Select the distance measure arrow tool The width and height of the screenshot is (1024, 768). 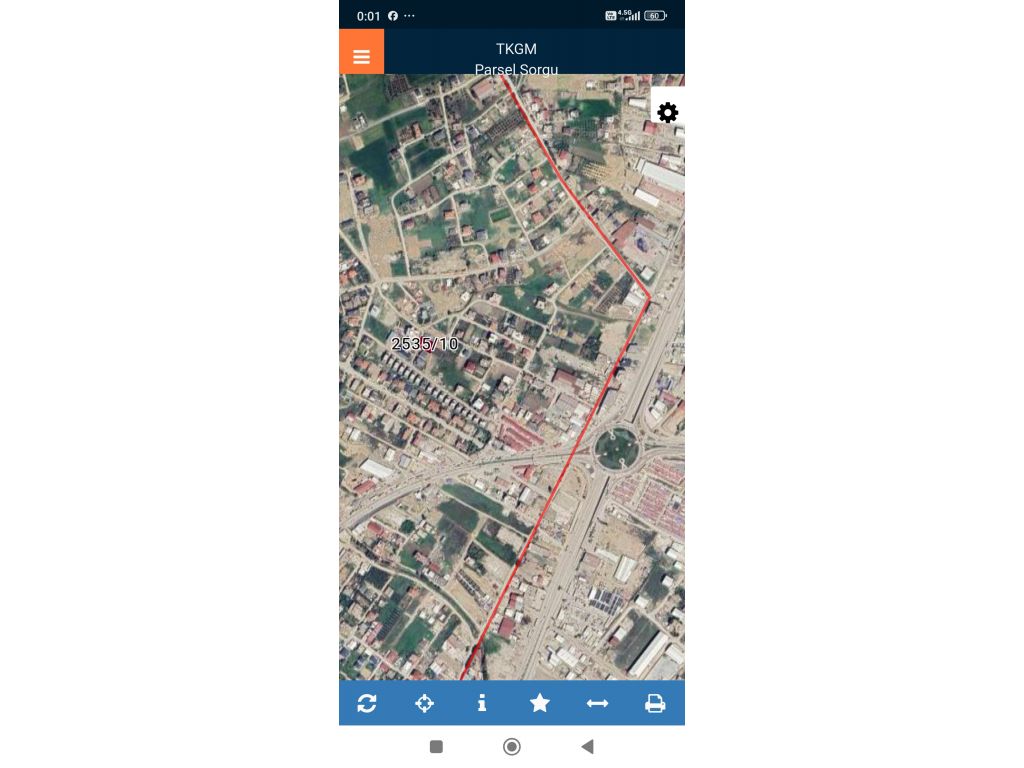597,703
